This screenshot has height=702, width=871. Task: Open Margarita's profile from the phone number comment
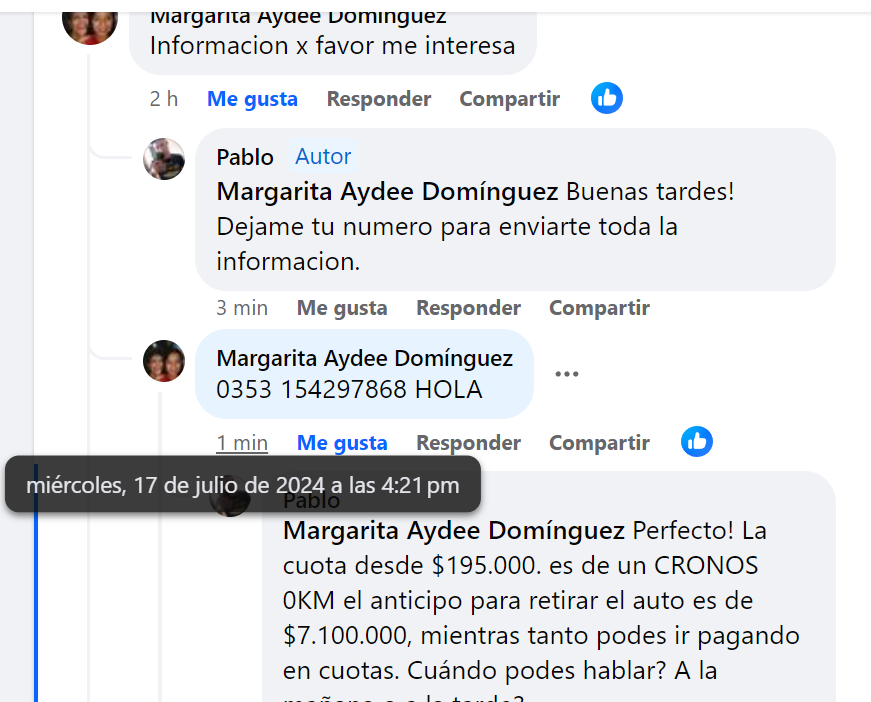(364, 358)
